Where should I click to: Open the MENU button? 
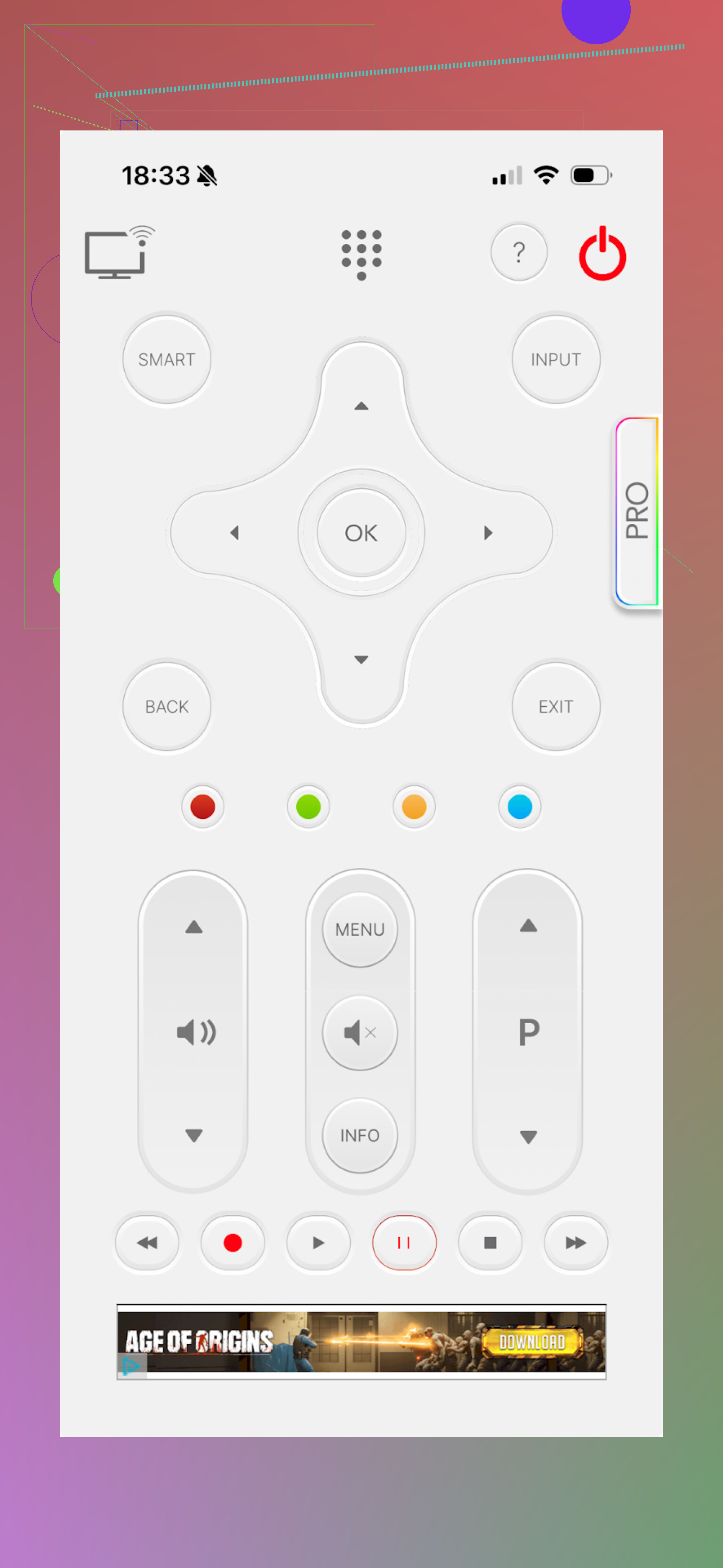360,929
